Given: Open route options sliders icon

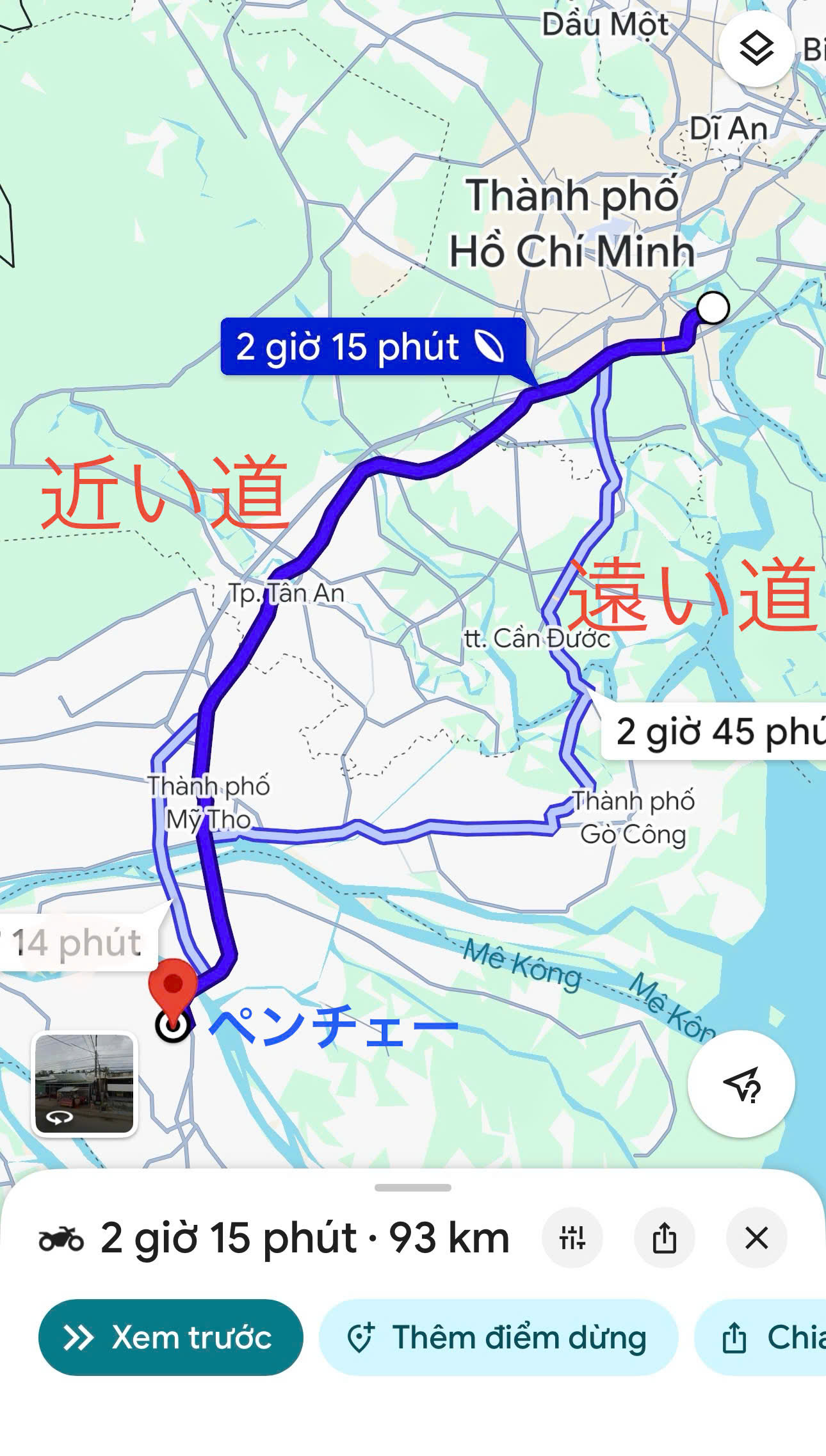Looking at the screenshot, I should [x=572, y=1238].
